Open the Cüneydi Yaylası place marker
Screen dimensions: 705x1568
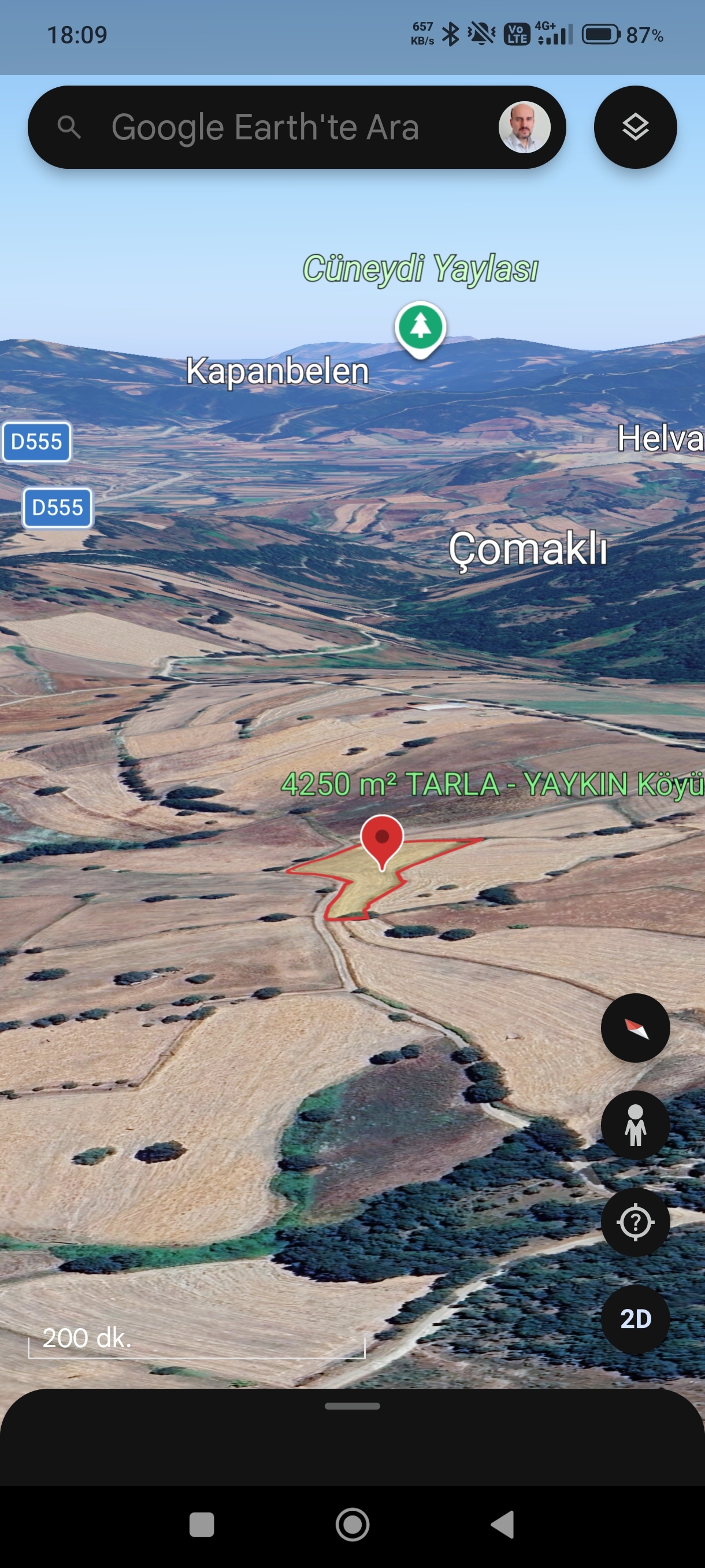[420, 327]
